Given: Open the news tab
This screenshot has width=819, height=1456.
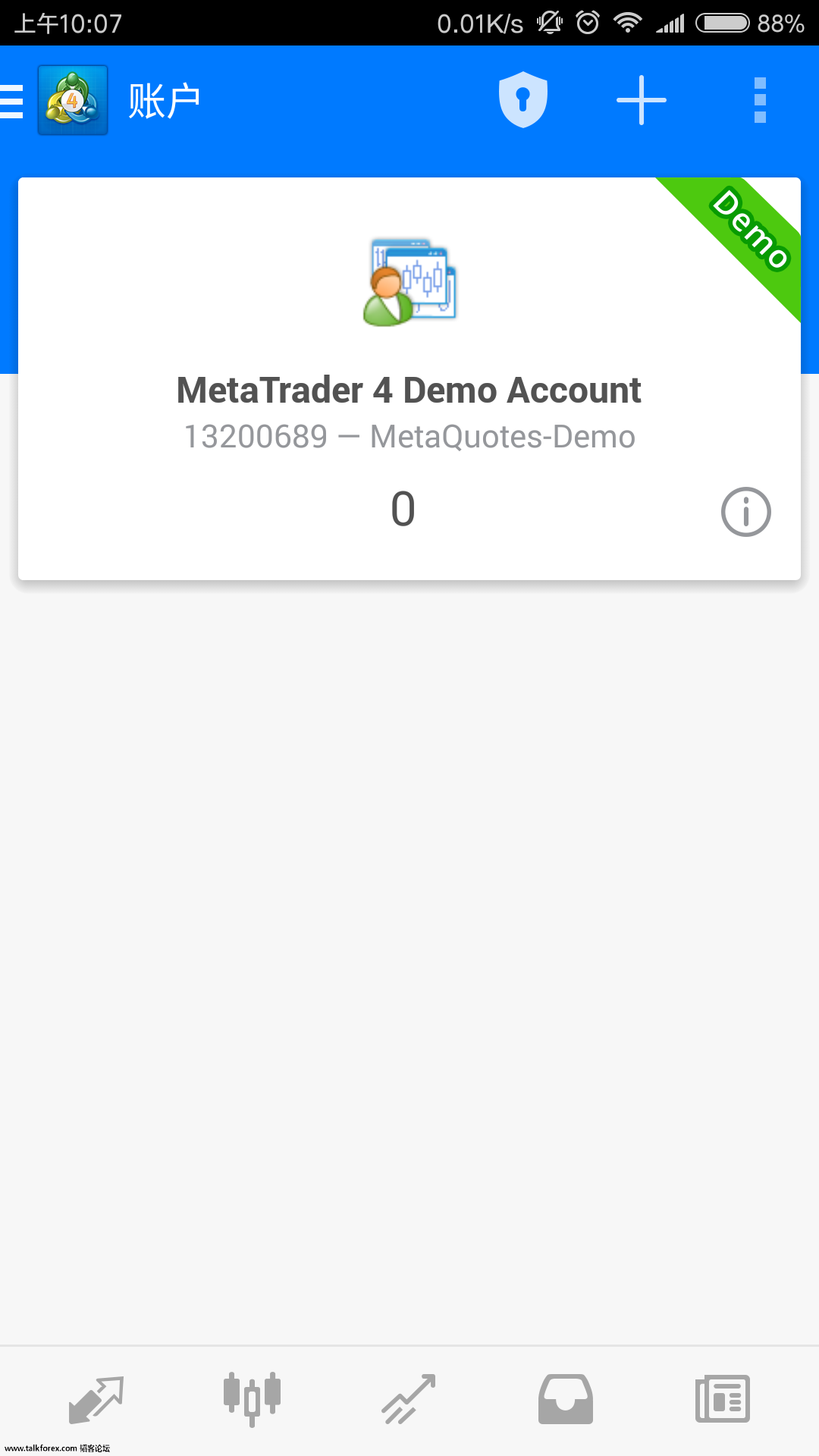Looking at the screenshot, I should click(723, 1399).
